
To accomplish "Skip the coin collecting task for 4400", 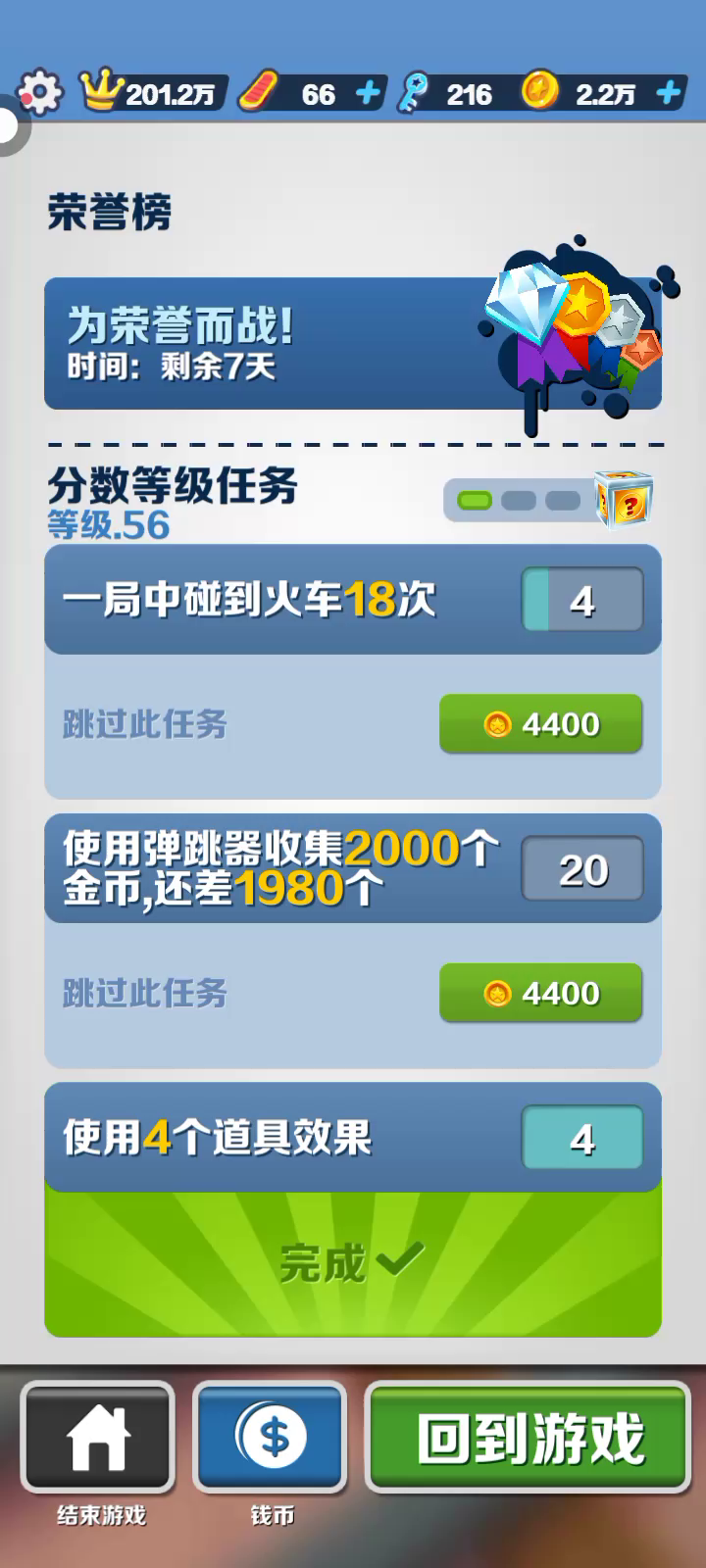I will pyautogui.click(x=540, y=993).
